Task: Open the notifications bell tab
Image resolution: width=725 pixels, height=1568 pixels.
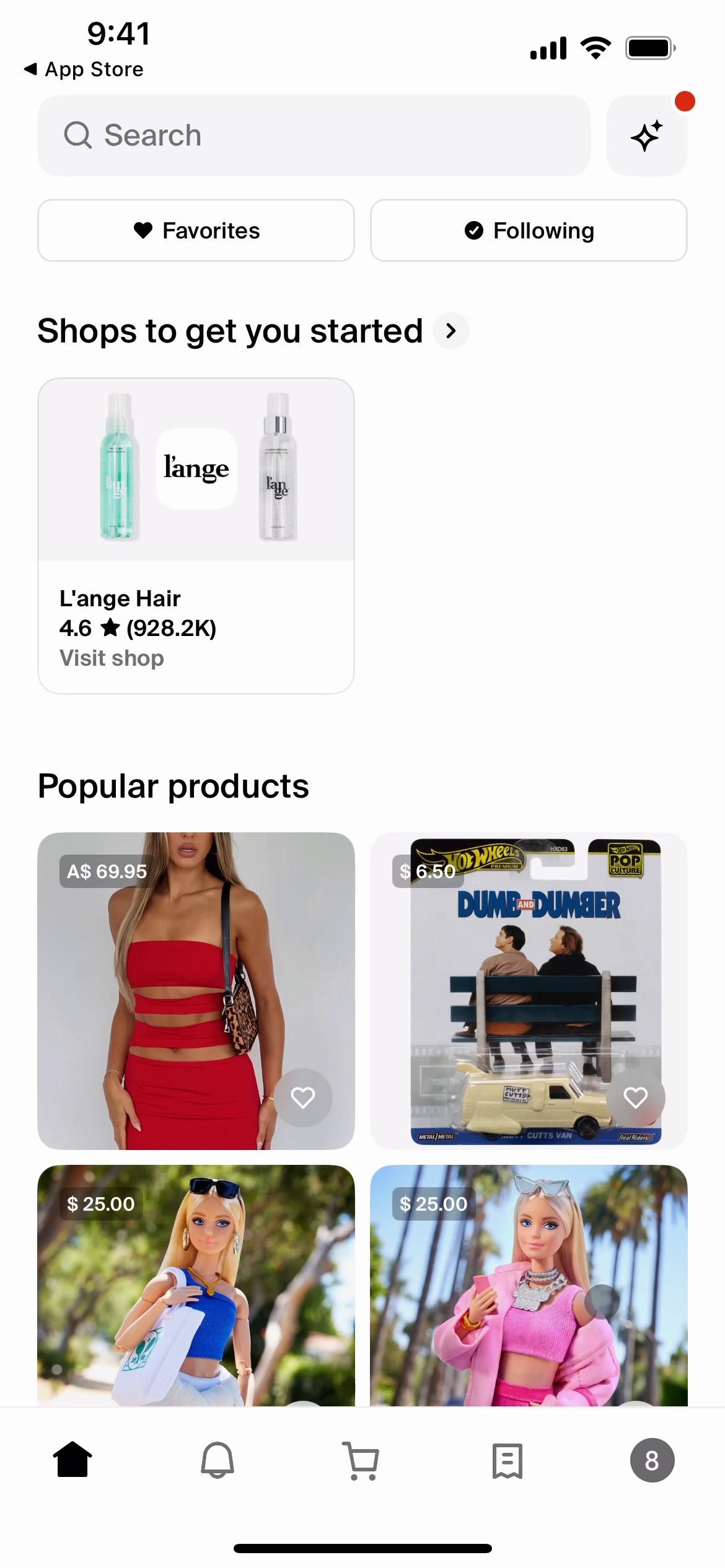Action: [217, 1460]
